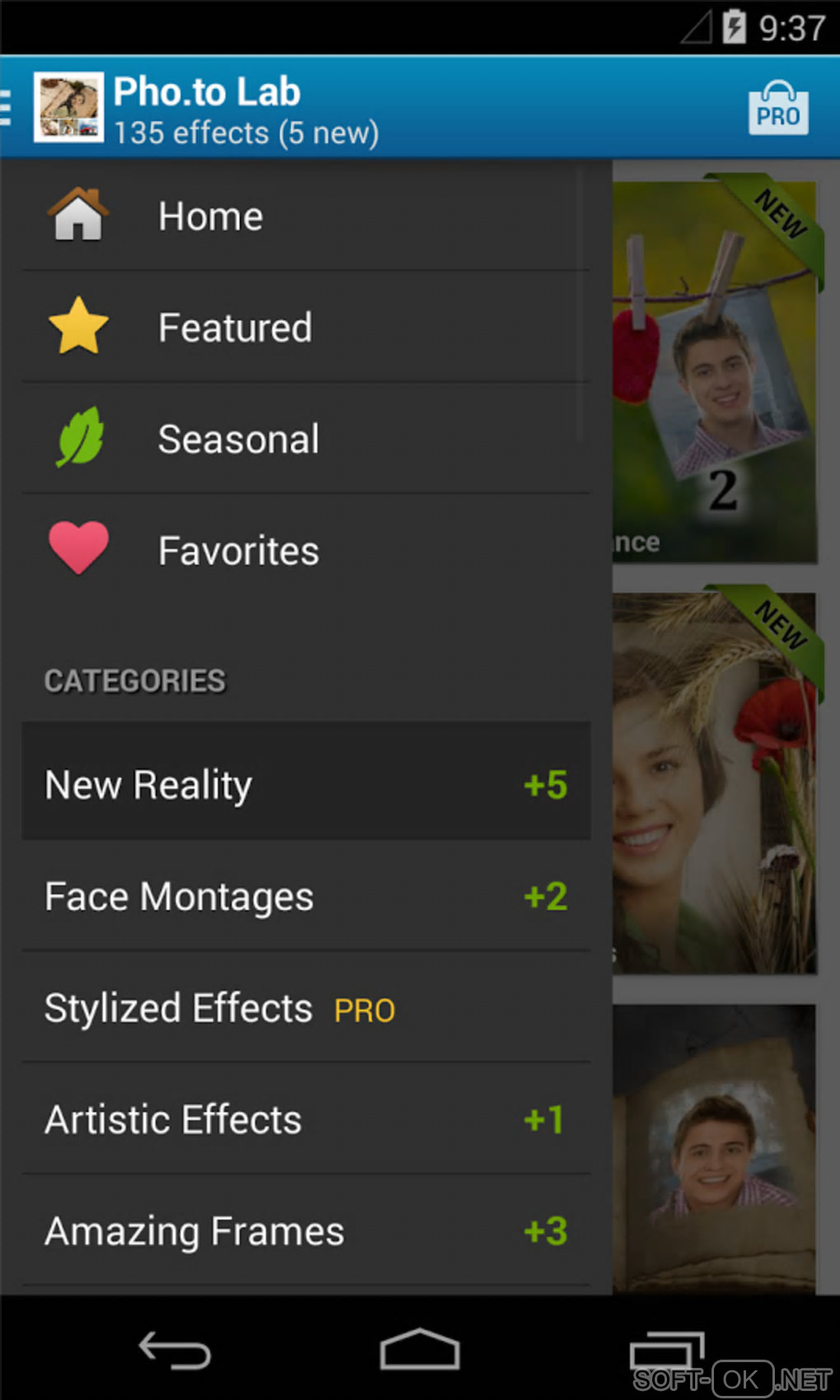Open the New Reality category
This screenshot has height=1400, width=840.
click(x=305, y=783)
